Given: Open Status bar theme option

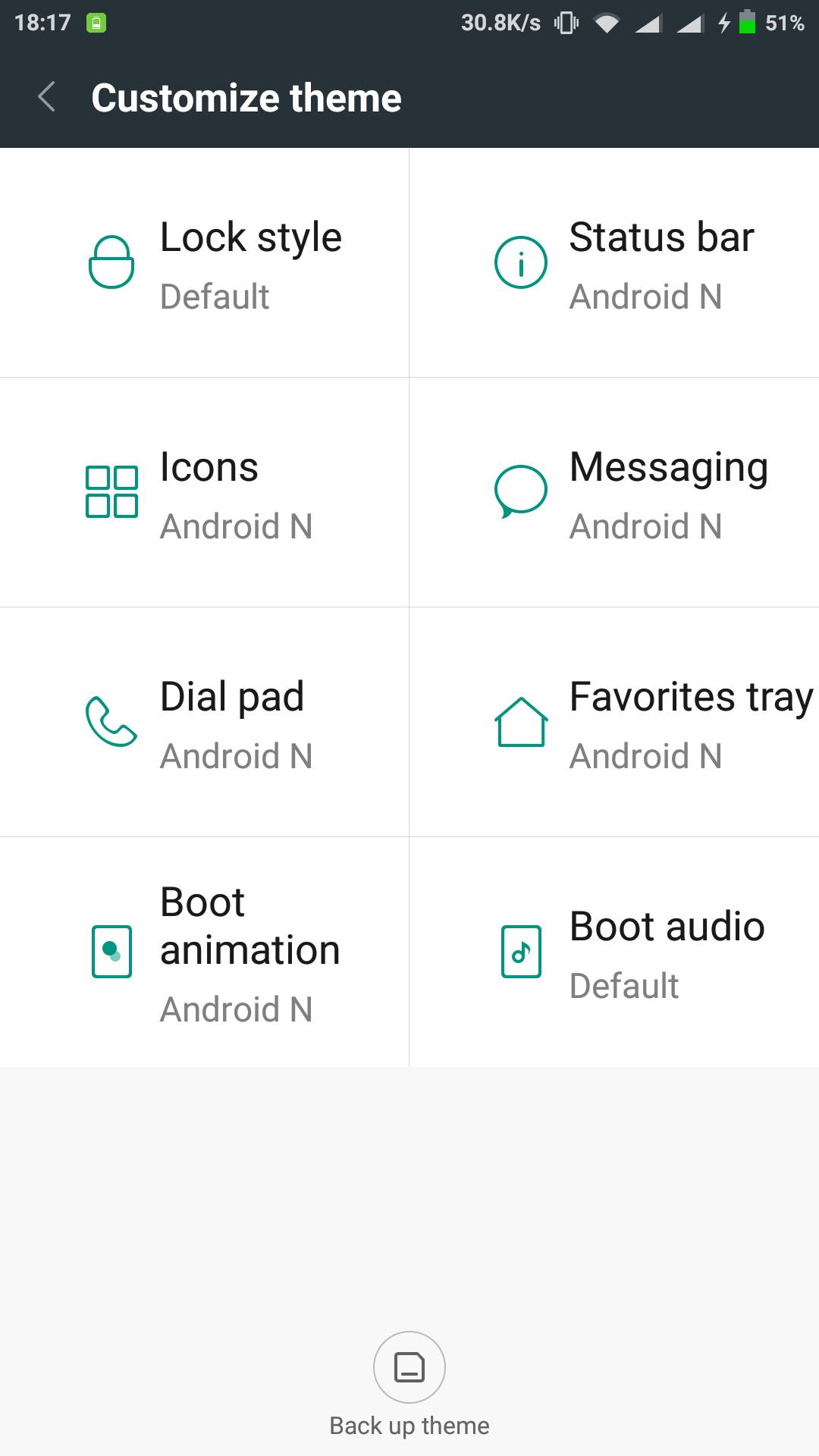Looking at the screenshot, I should 614,262.
